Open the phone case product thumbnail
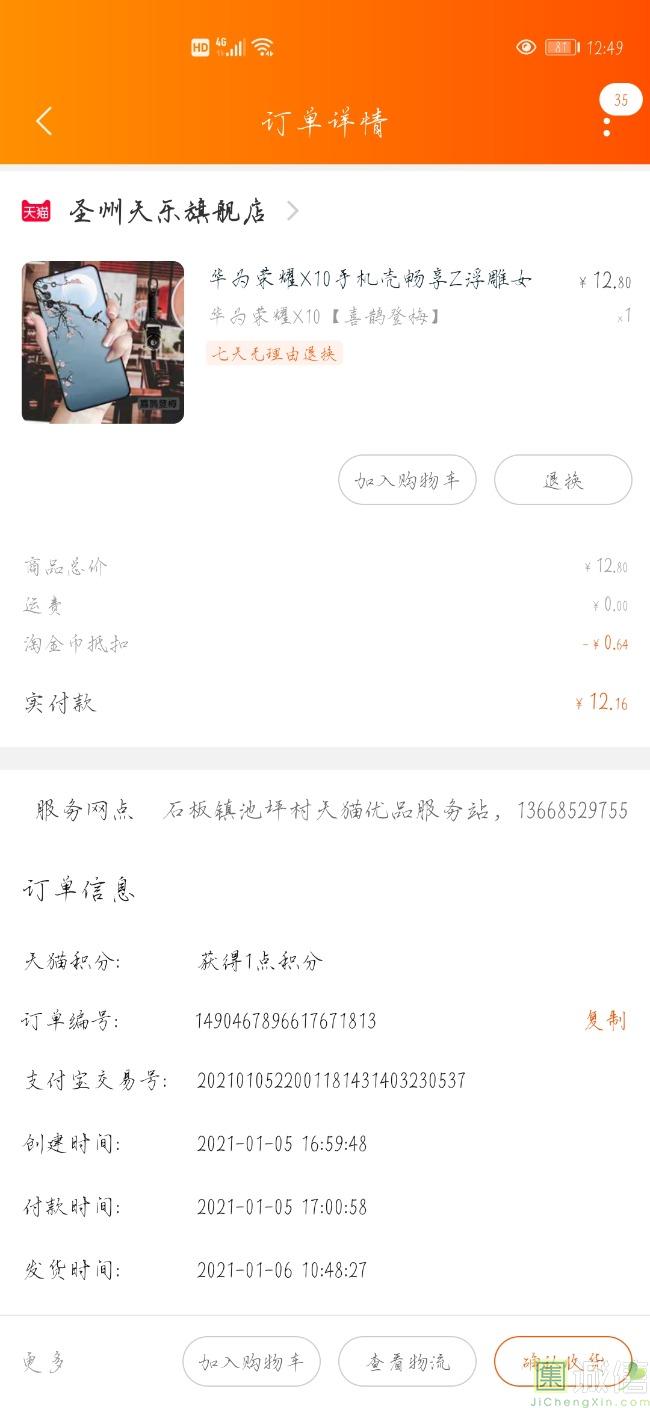 (103, 342)
